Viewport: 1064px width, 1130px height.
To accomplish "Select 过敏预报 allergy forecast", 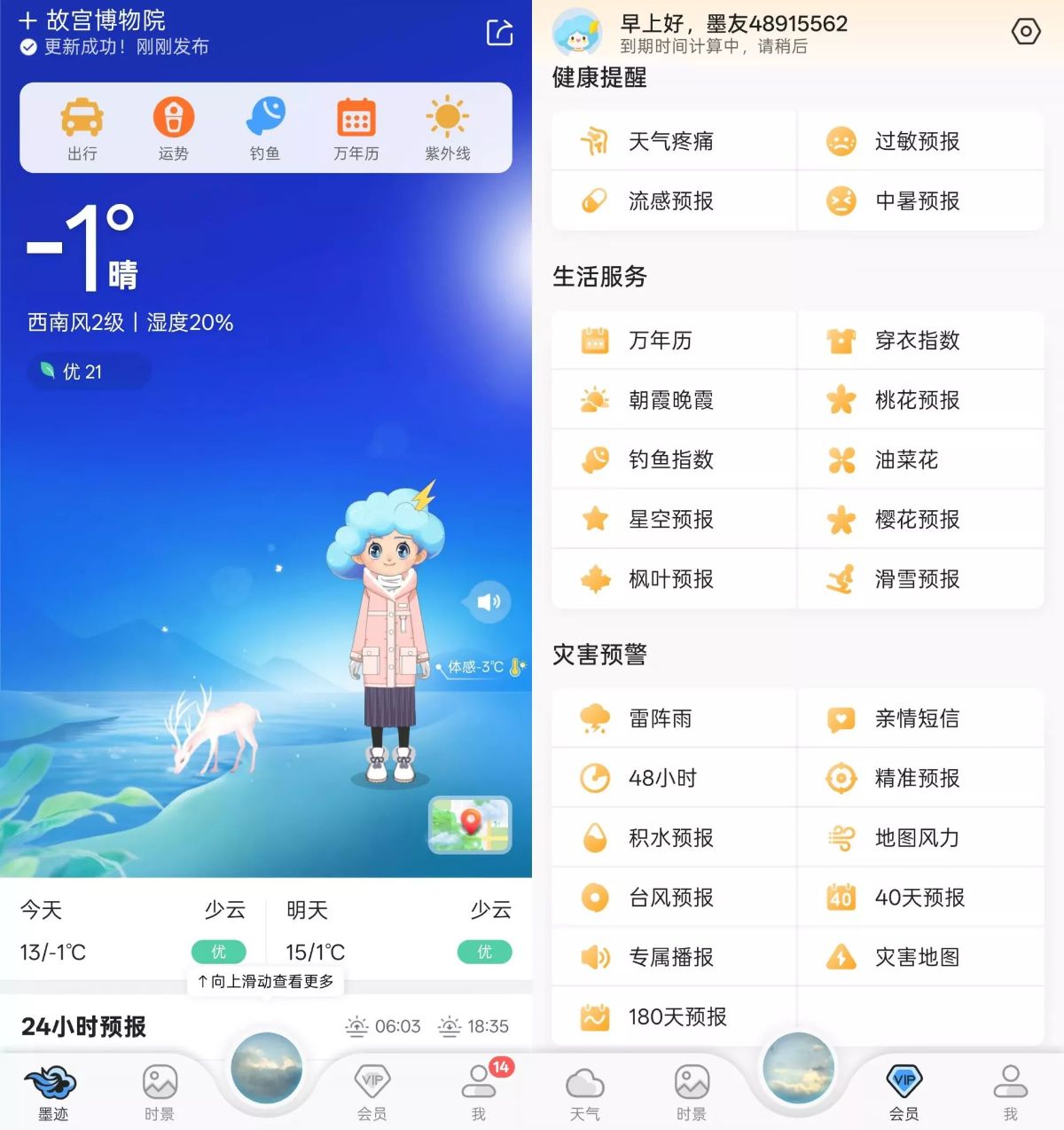I will pos(918,141).
